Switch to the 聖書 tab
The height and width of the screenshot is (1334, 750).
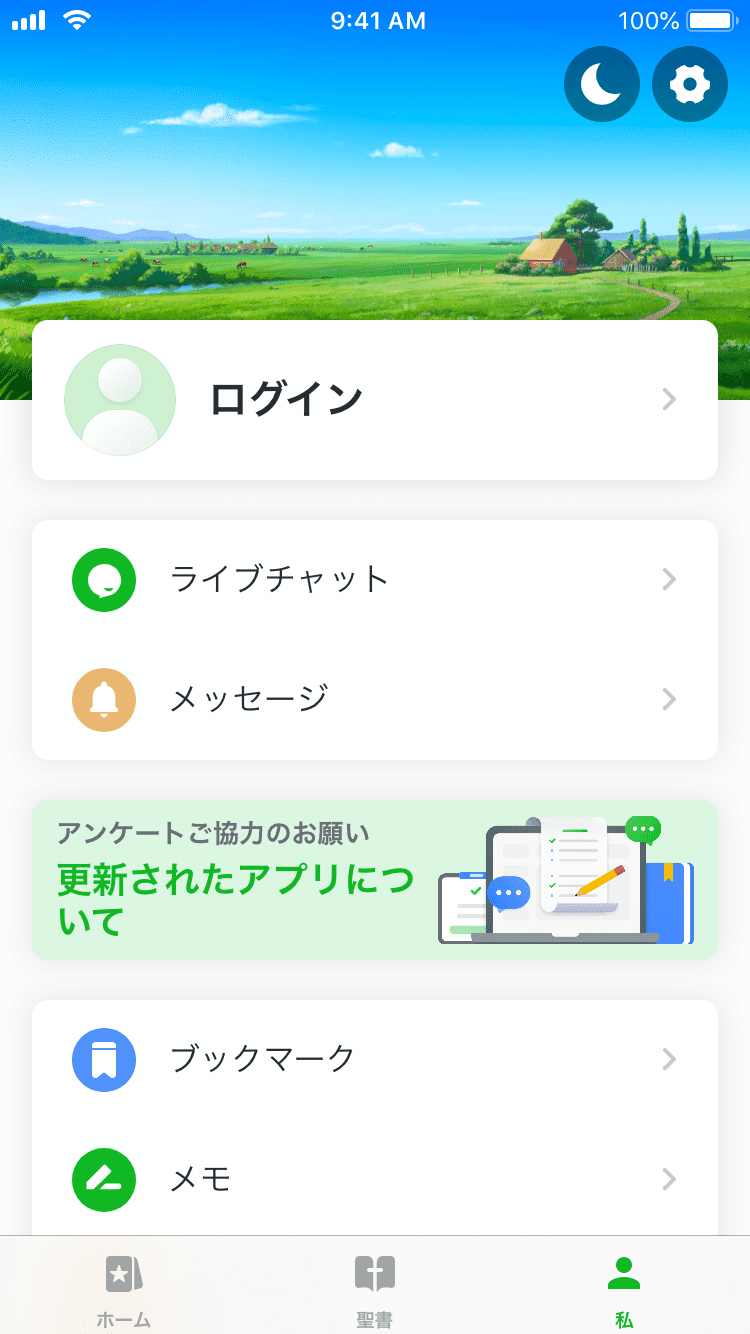pyautogui.click(x=375, y=1290)
